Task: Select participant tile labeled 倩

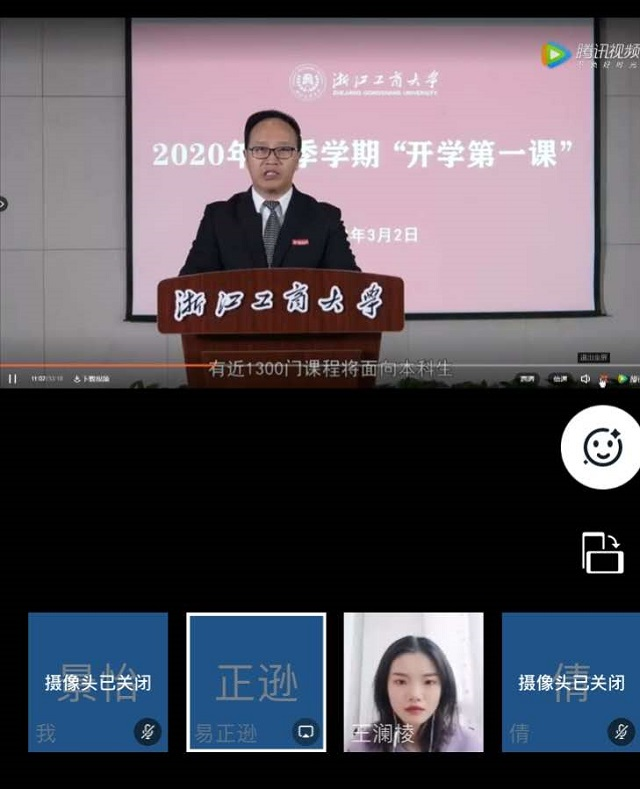Action: pos(570,682)
